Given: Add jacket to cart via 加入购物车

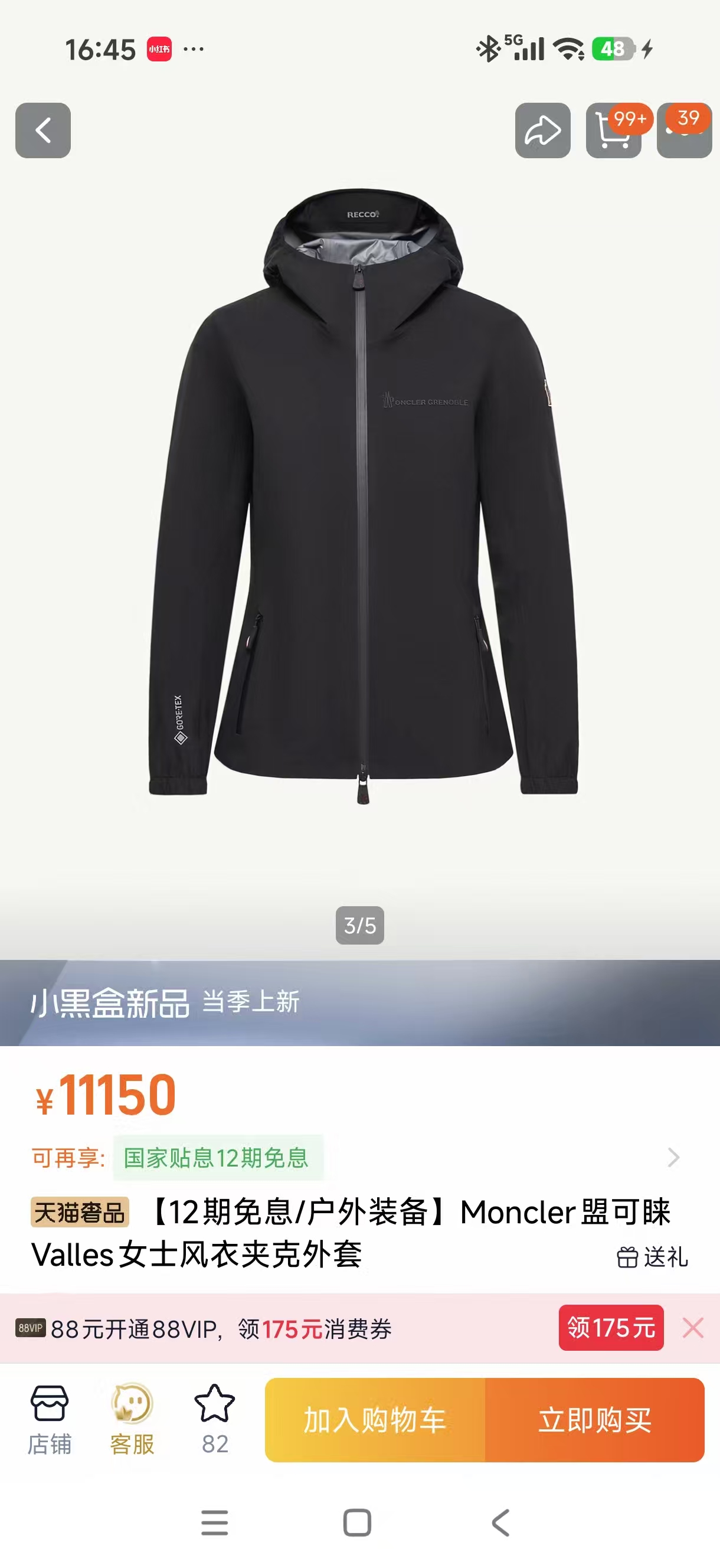Looking at the screenshot, I should coord(375,1419).
